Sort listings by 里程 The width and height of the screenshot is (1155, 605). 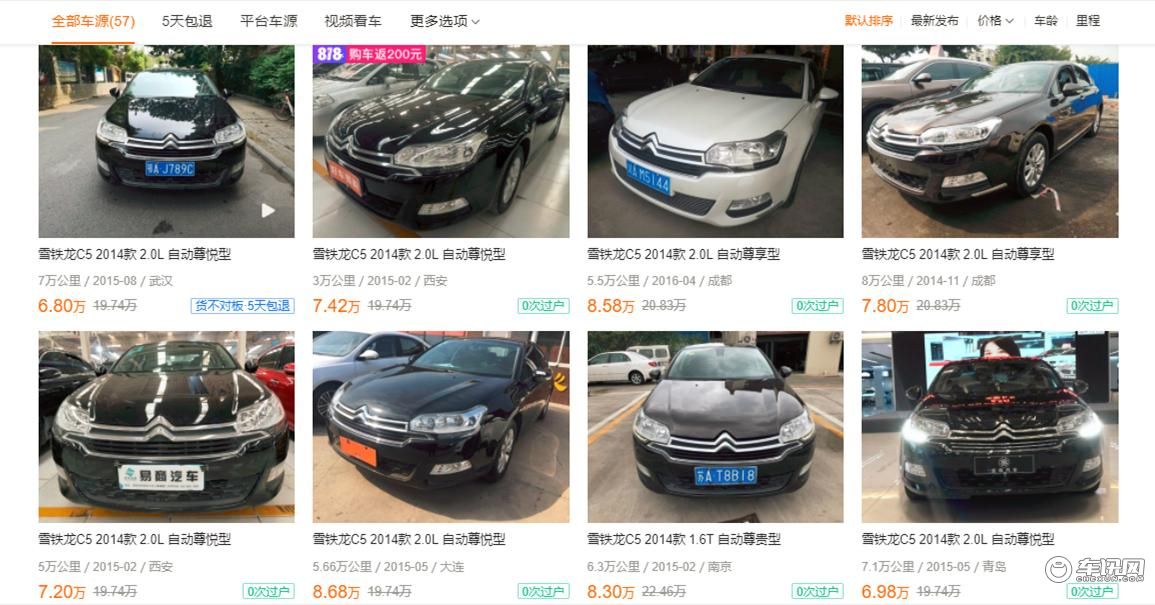click(x=1088, y=21)
